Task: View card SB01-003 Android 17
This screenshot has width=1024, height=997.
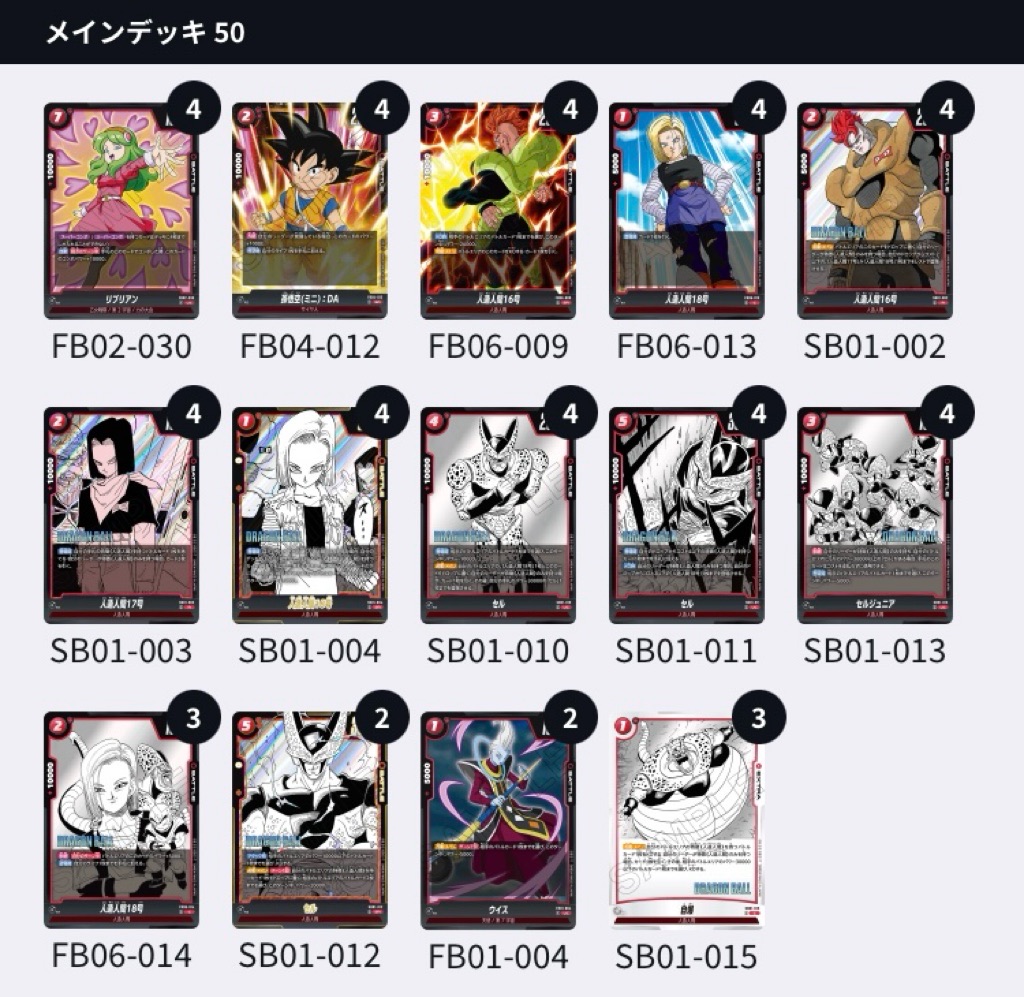Action: 121,515
